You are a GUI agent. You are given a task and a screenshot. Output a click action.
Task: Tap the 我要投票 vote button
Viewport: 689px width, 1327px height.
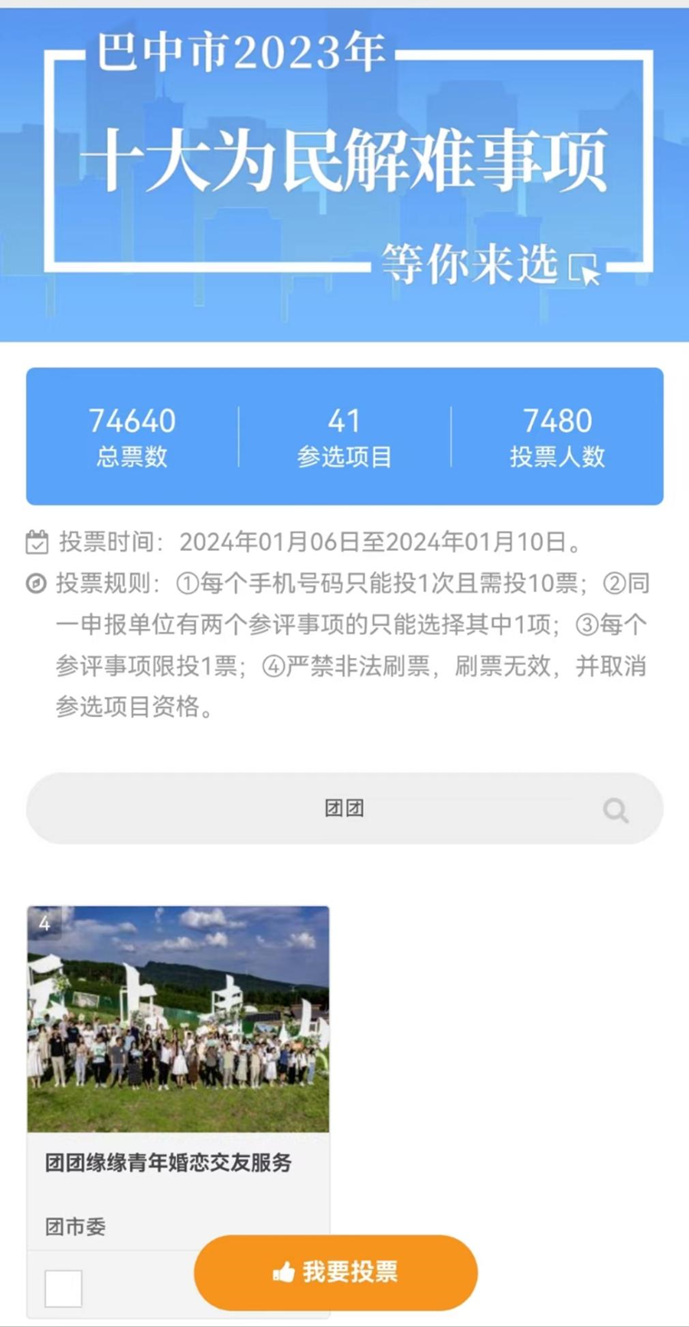click(x=336, y=1272)
